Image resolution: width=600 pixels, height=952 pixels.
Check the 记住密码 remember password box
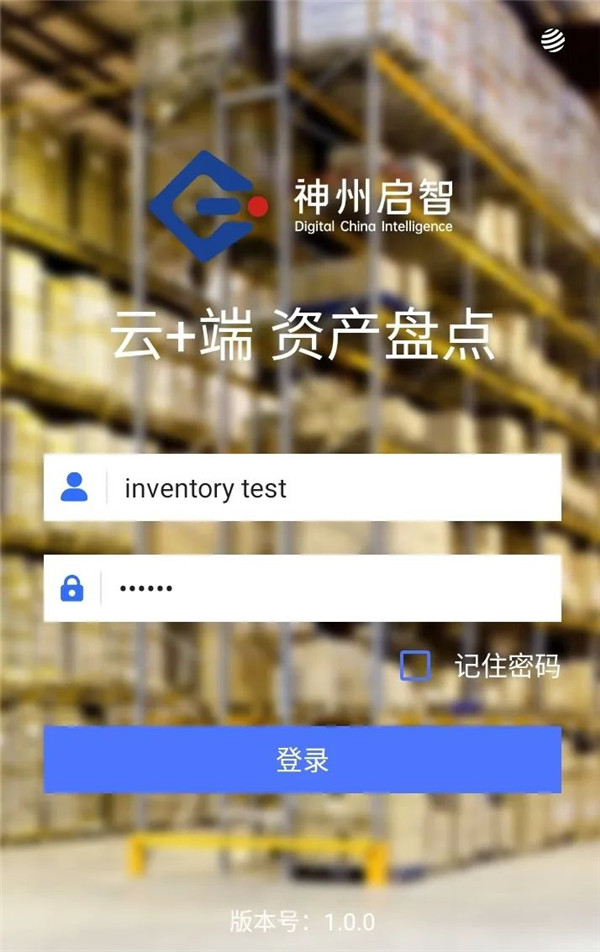pos(416,666)
